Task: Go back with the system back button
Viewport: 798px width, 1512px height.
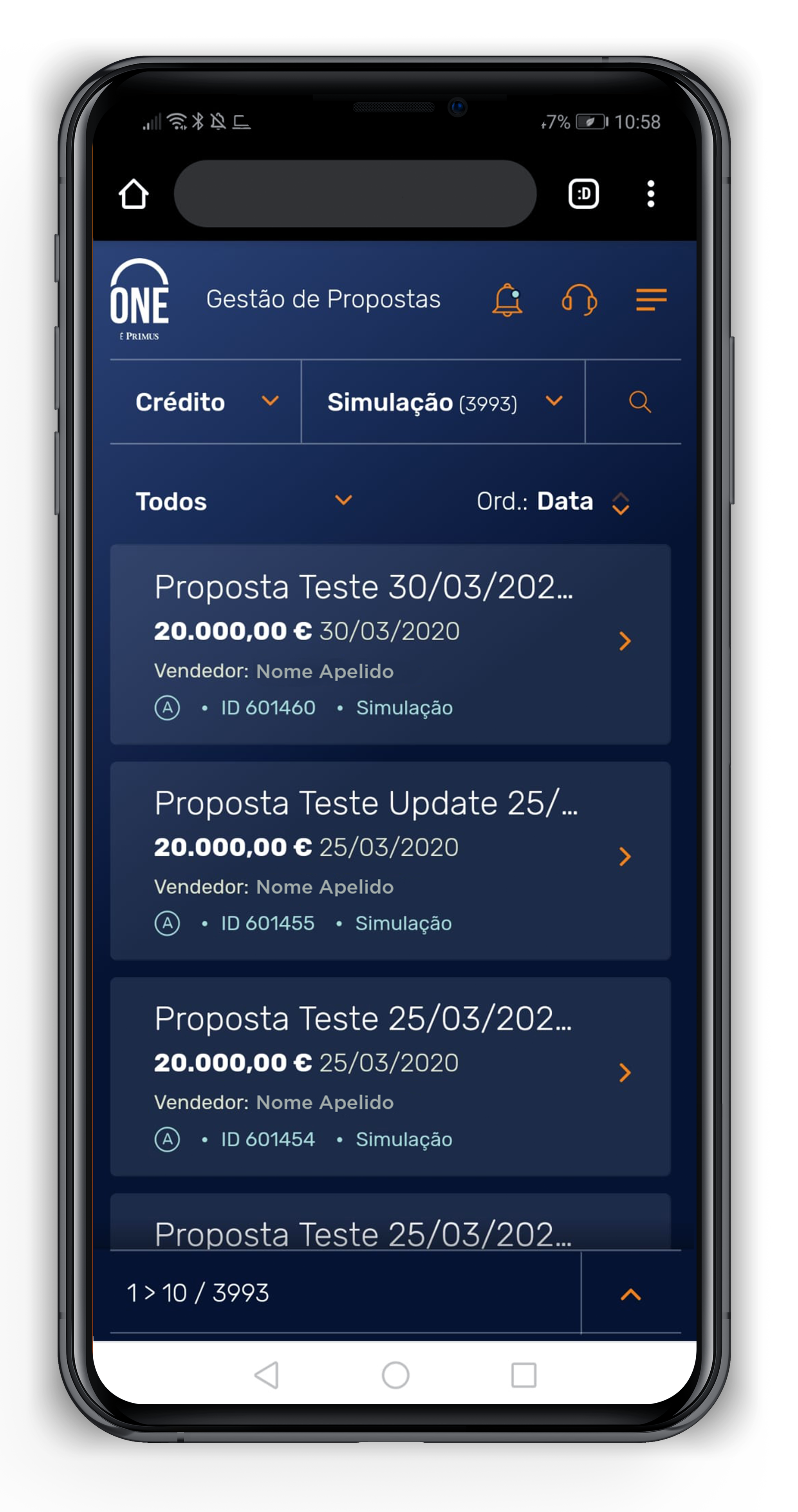Action: click(x=267, y=1375)
